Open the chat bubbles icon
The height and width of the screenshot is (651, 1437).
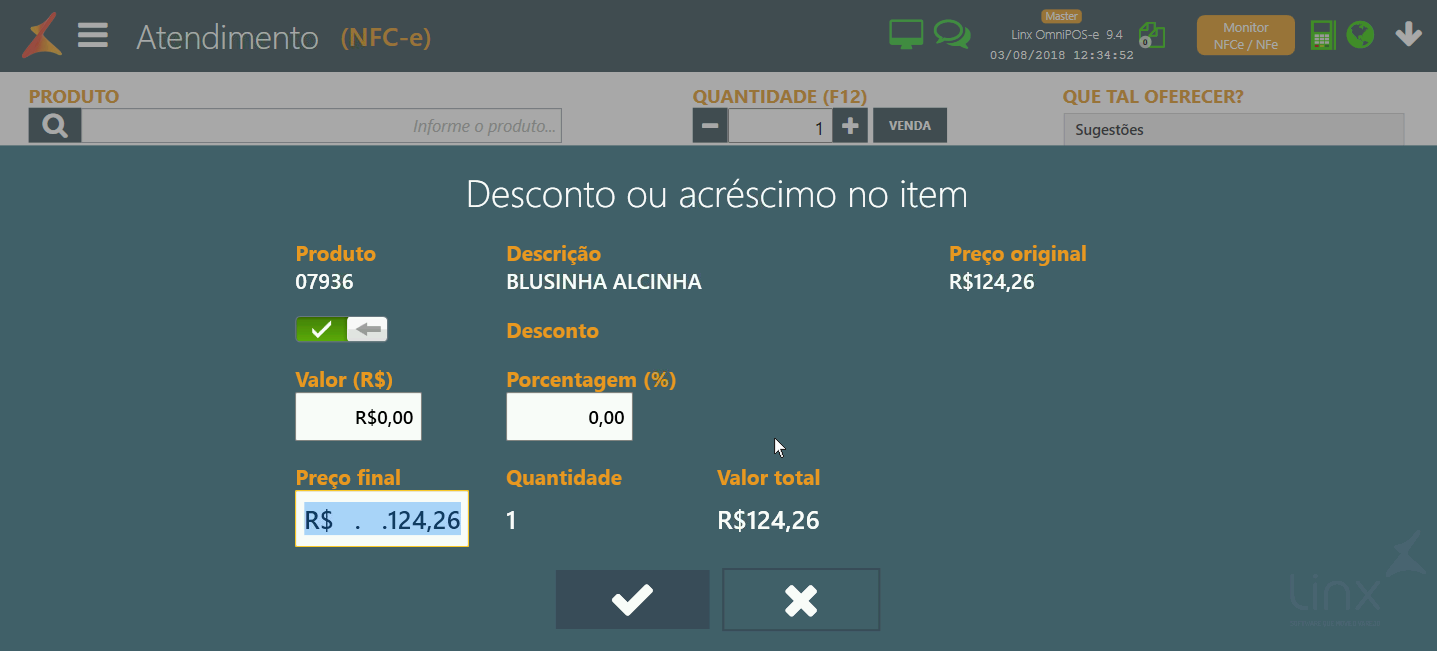[951, 35]
